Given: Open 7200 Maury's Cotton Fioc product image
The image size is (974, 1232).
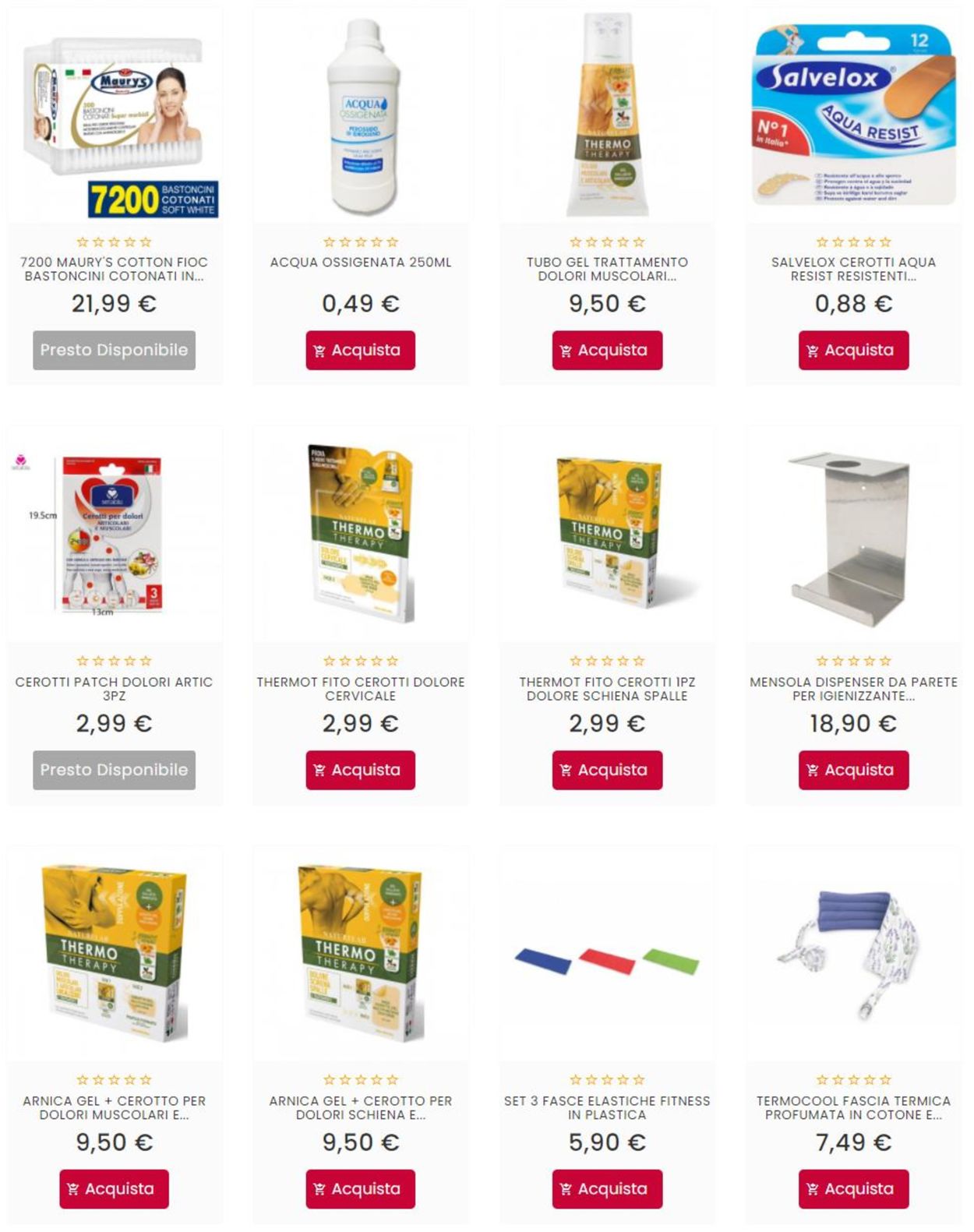Looking at the screenshot, I should [115, 117].
